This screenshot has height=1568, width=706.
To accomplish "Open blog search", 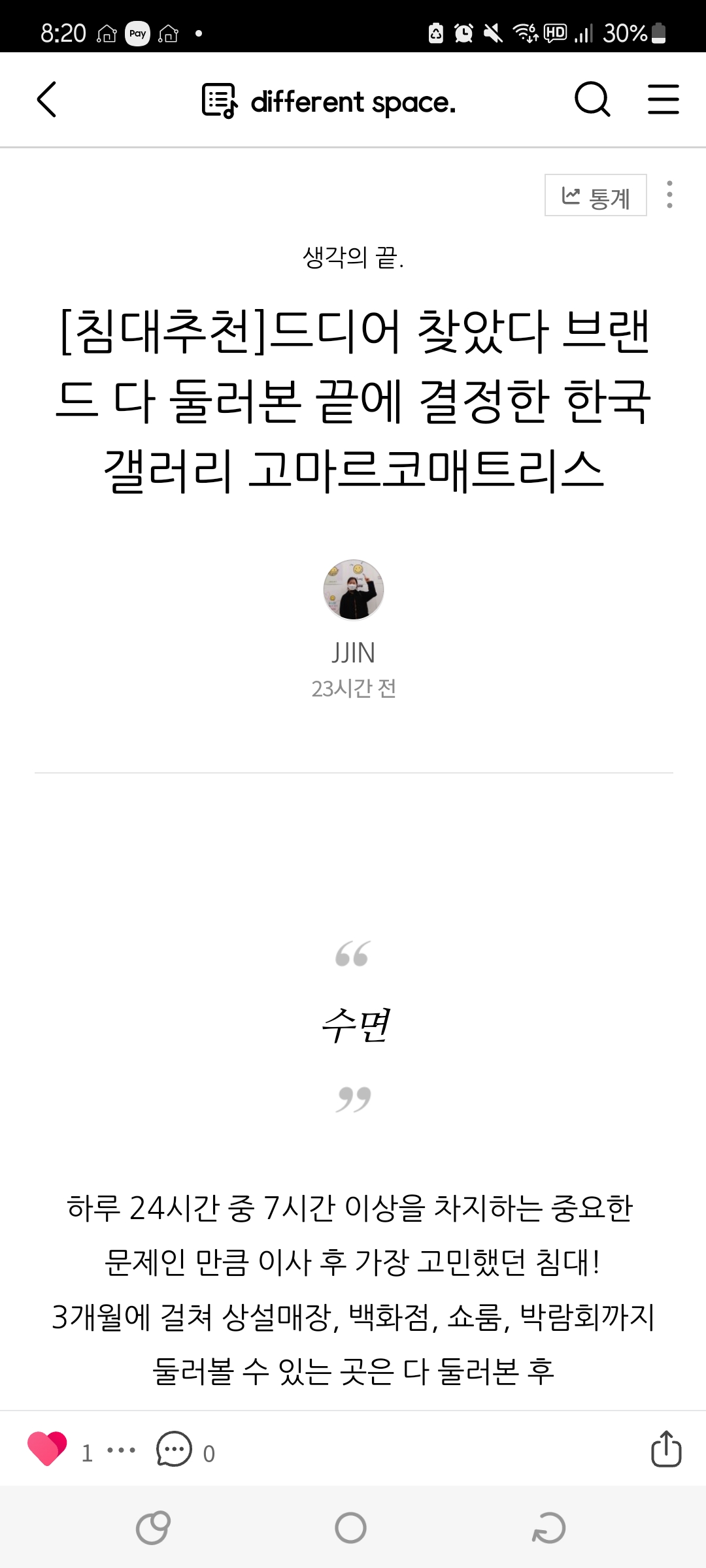I will pos(592,100).
